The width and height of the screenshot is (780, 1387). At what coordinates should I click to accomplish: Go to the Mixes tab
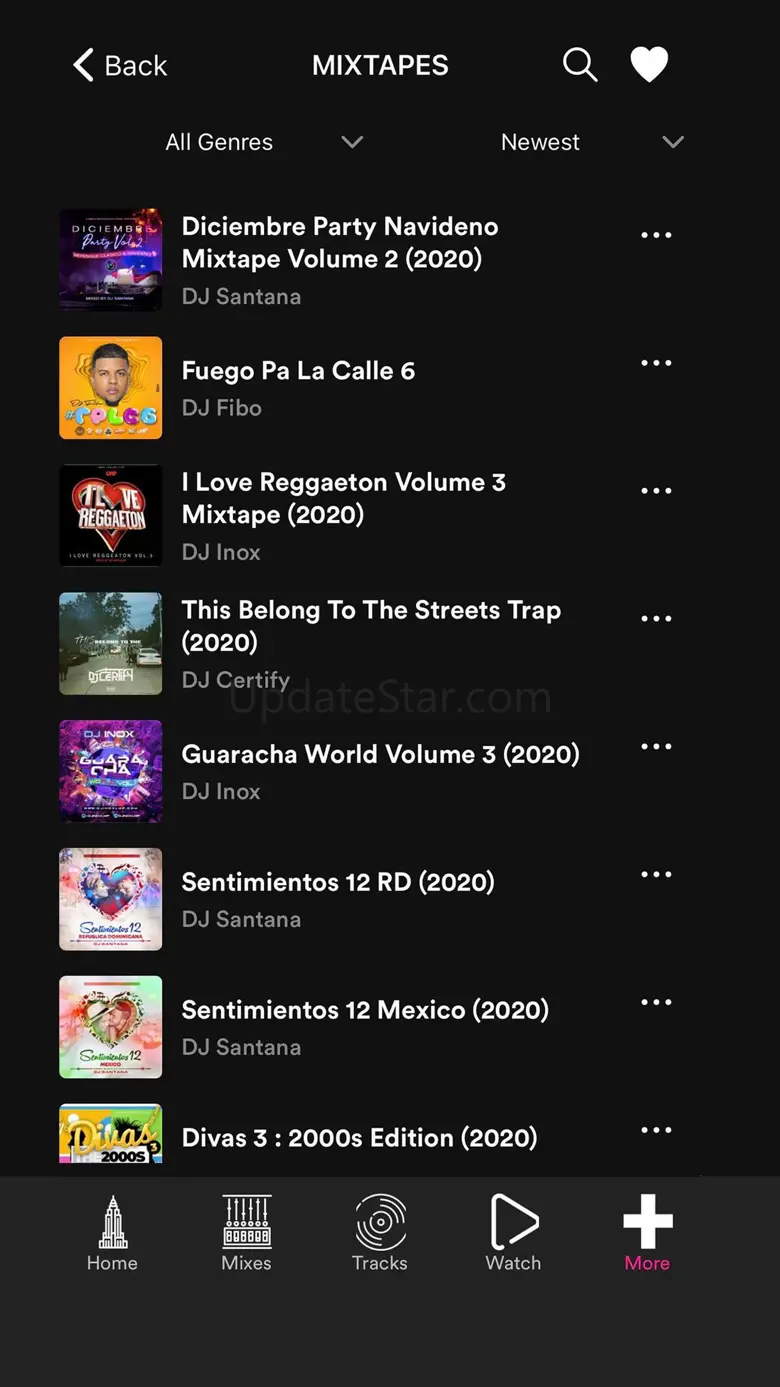(246, 1234)
